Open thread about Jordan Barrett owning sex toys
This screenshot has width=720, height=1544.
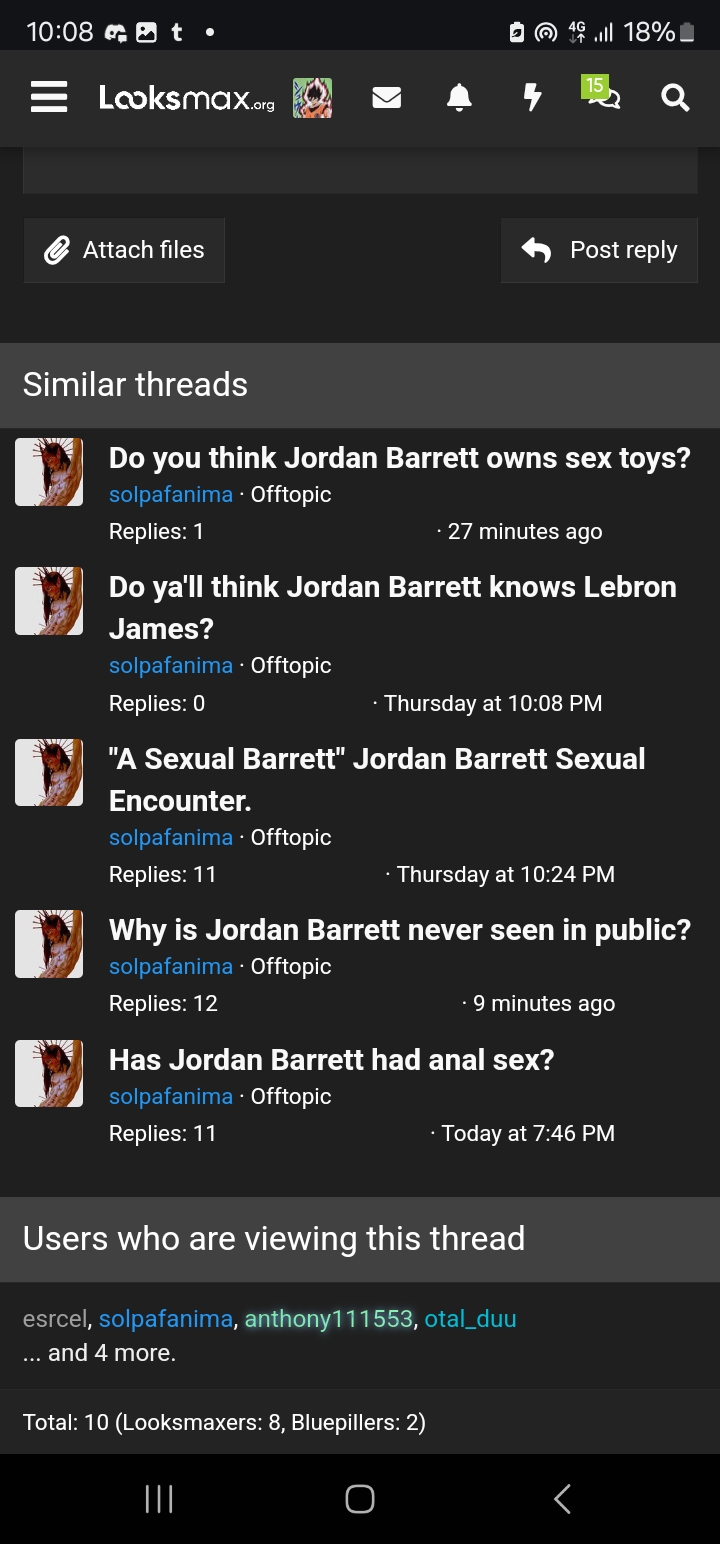pos(399,458)
